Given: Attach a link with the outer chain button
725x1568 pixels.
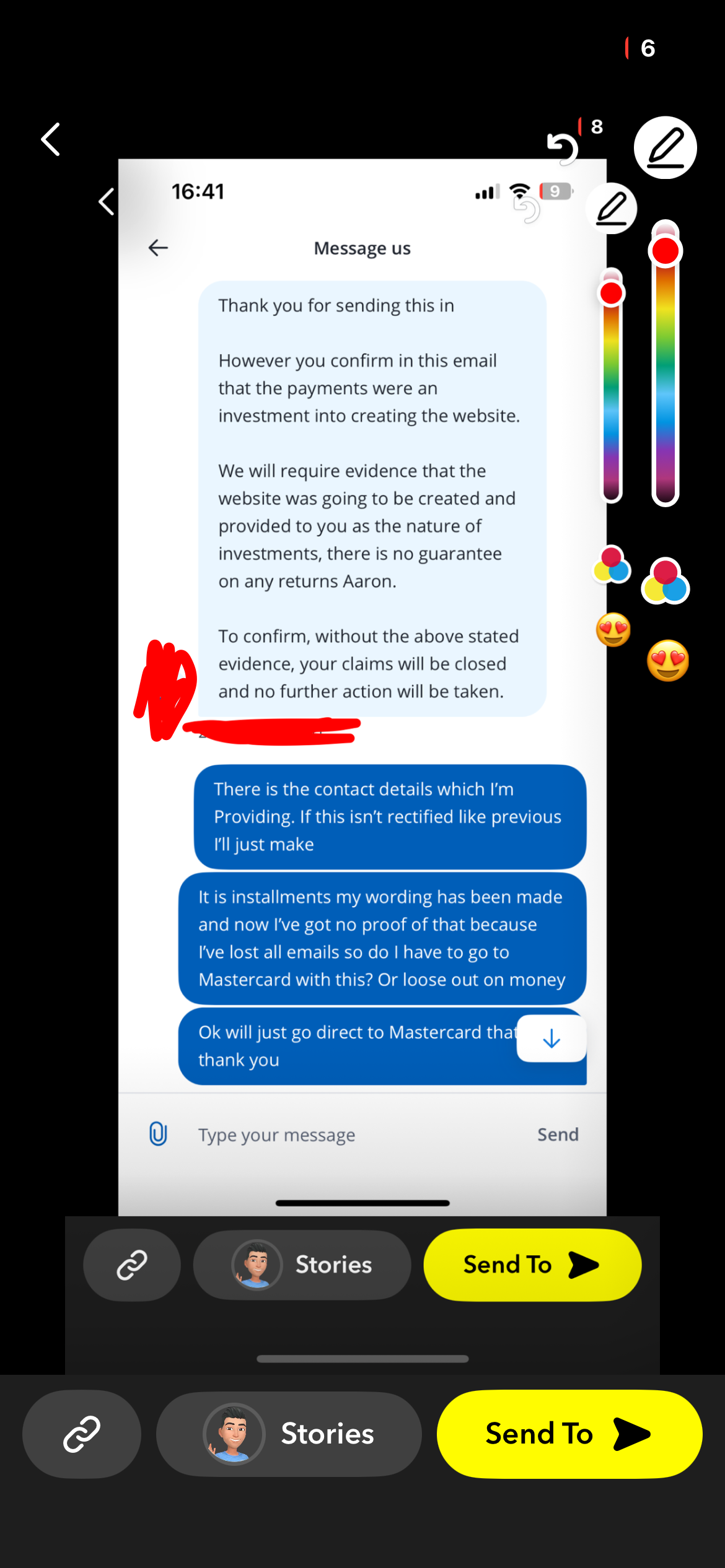Looking at the screenshot, I should pos(82,1434).
